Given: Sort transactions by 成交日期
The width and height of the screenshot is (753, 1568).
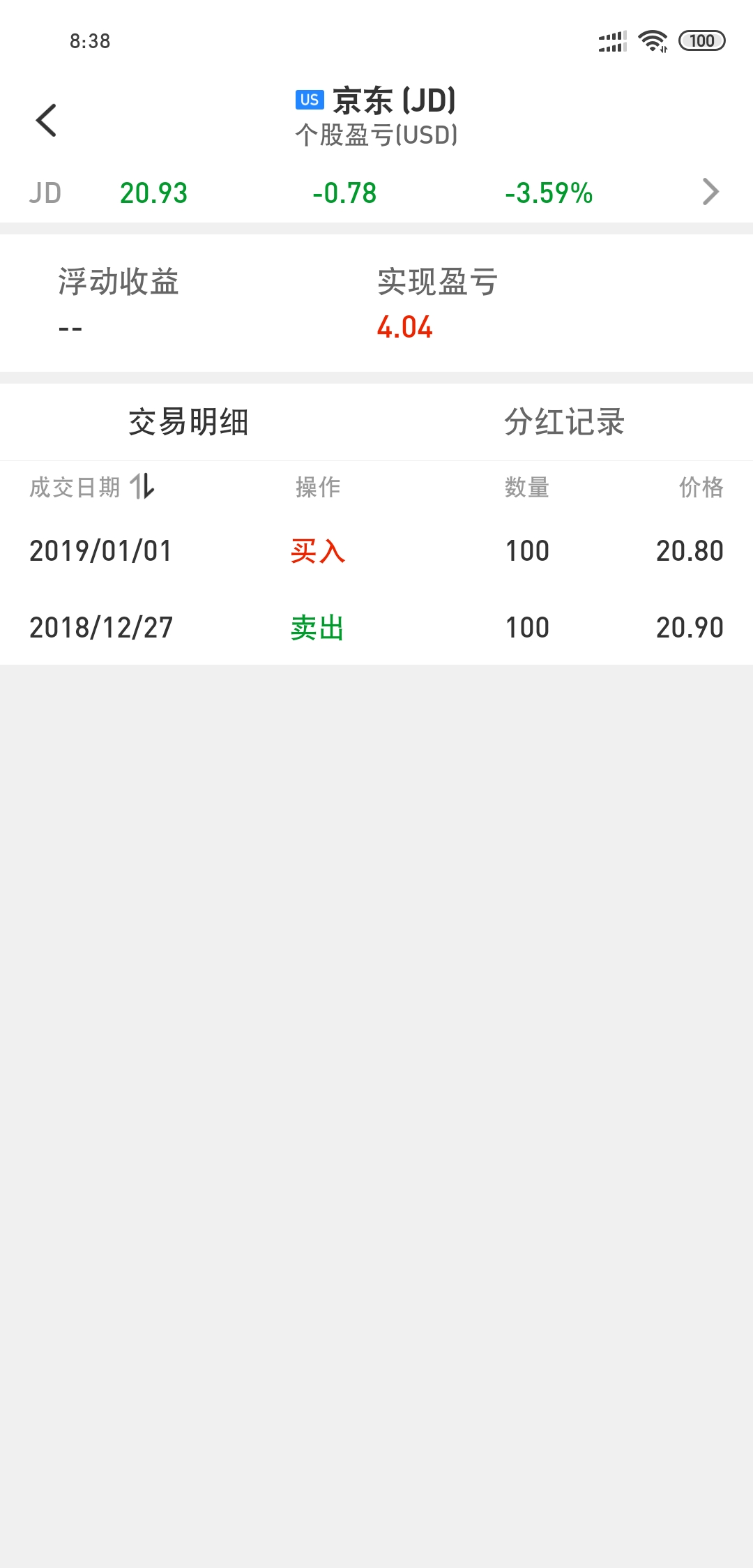Looking at the screenshot, I should [92, 487].
